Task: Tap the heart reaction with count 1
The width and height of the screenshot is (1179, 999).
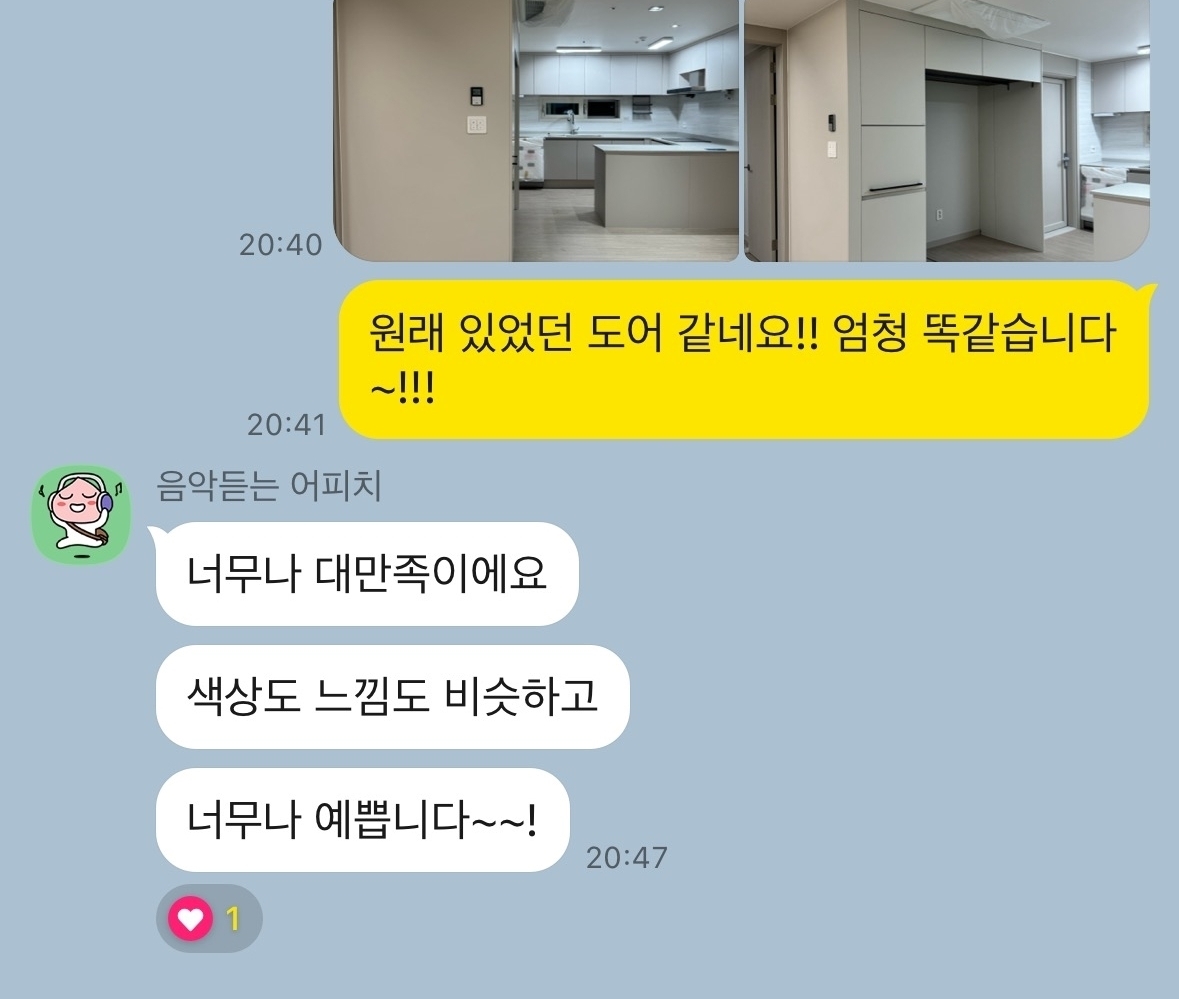Action: pos(208,917)
